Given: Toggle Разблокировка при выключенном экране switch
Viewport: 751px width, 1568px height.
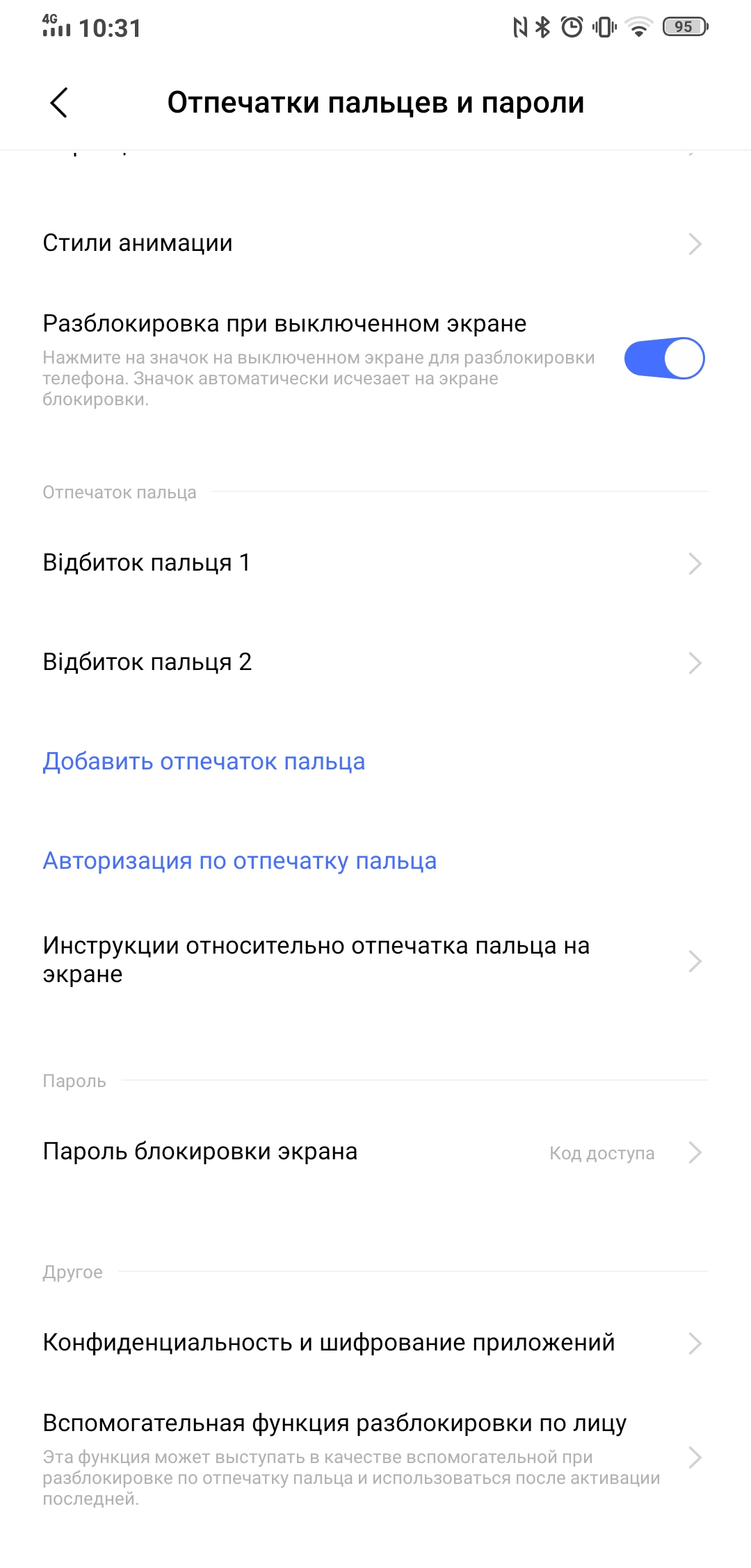Looking at the screenshot, I should click(x=664, y=358).
